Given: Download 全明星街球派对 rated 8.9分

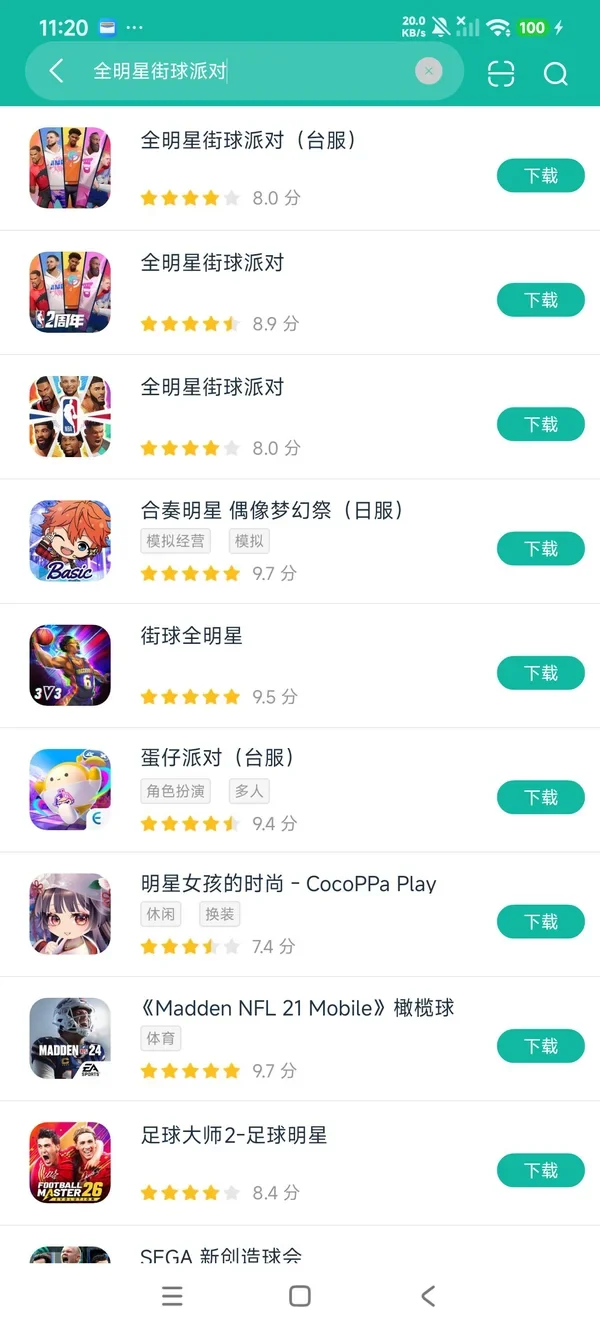Looking at the screenshot, I should click(541, 300).
